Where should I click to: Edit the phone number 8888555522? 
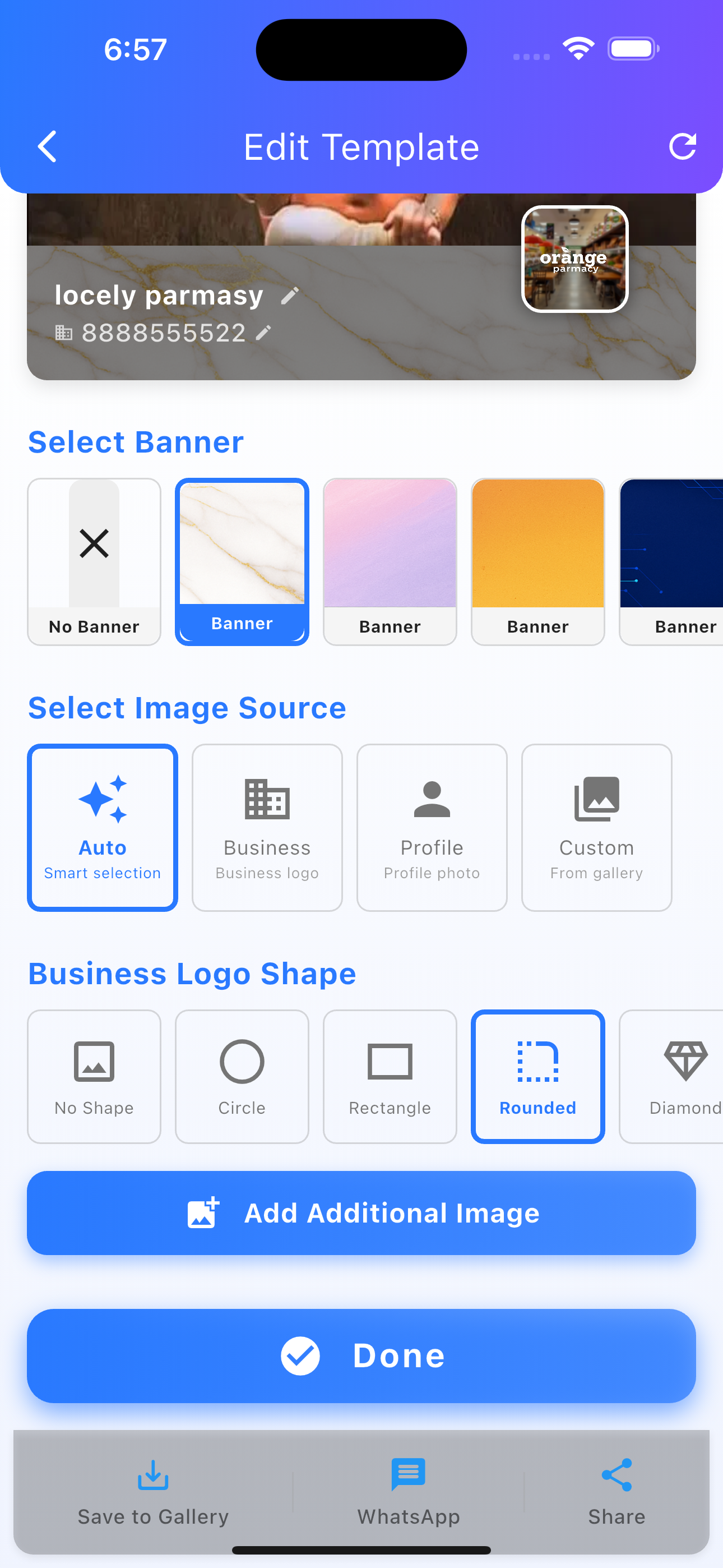tap(264, 333)
